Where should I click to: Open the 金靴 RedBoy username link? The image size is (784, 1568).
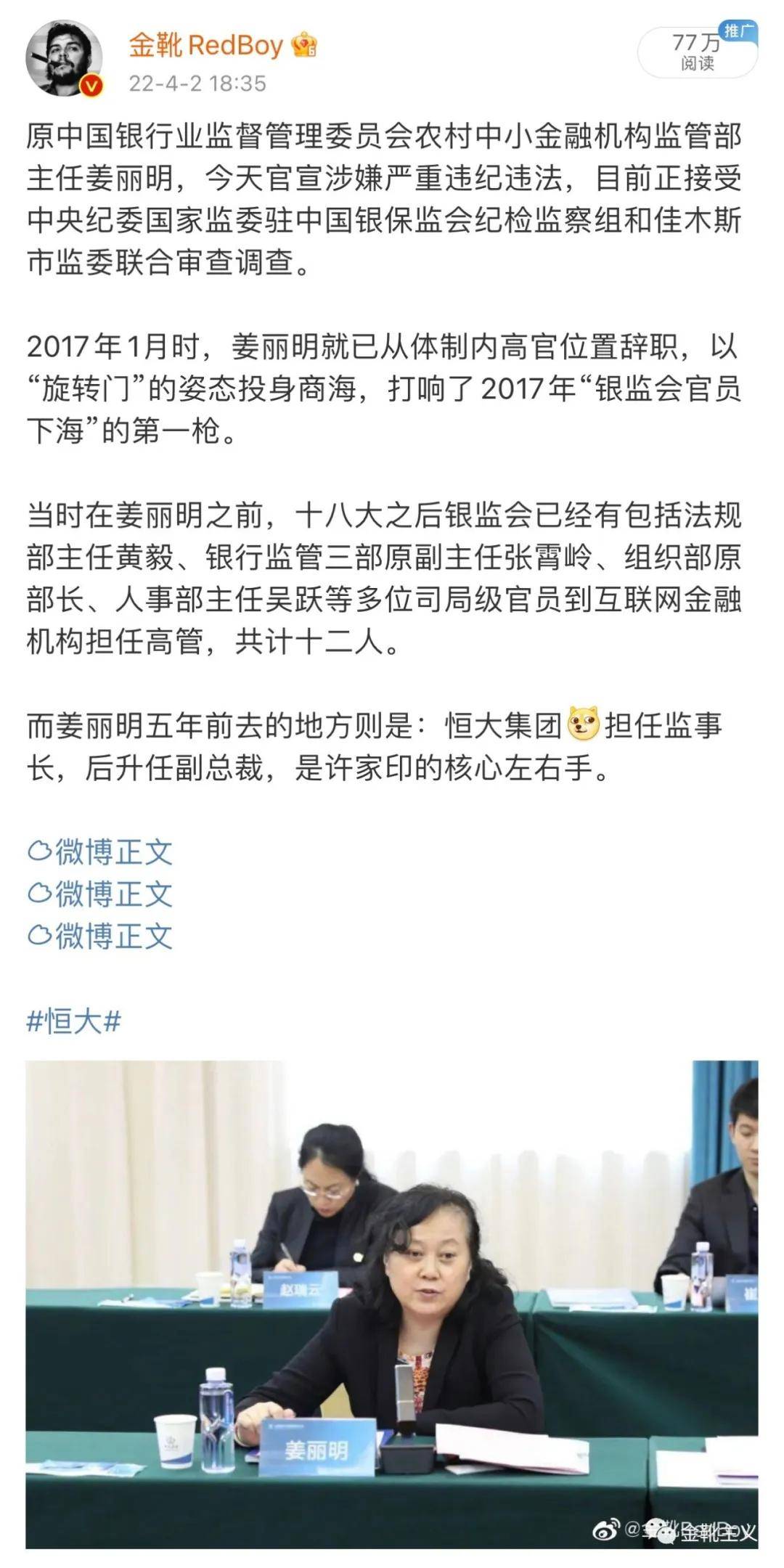pyautogui.click(x=205, y=46)
